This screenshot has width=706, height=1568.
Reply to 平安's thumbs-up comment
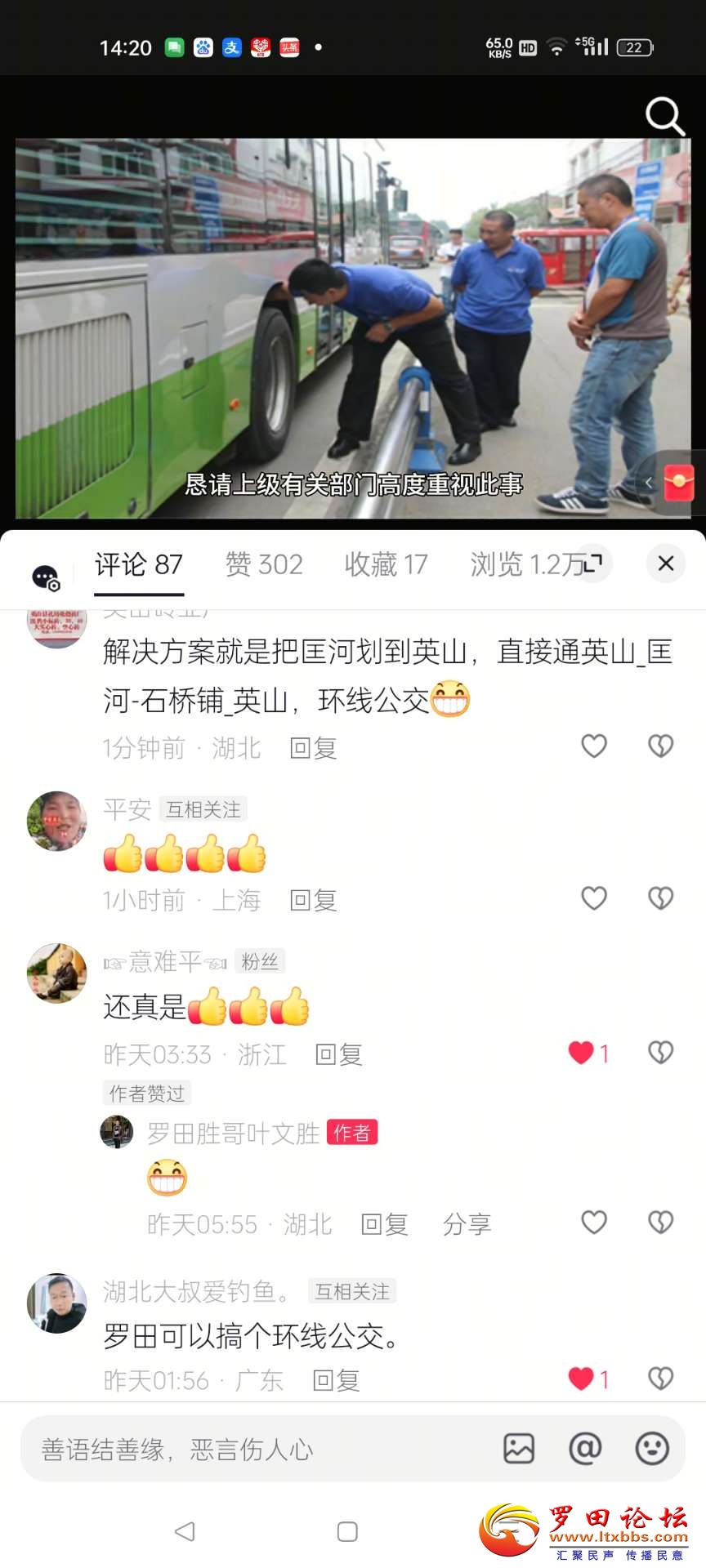(x=313, y=900)
